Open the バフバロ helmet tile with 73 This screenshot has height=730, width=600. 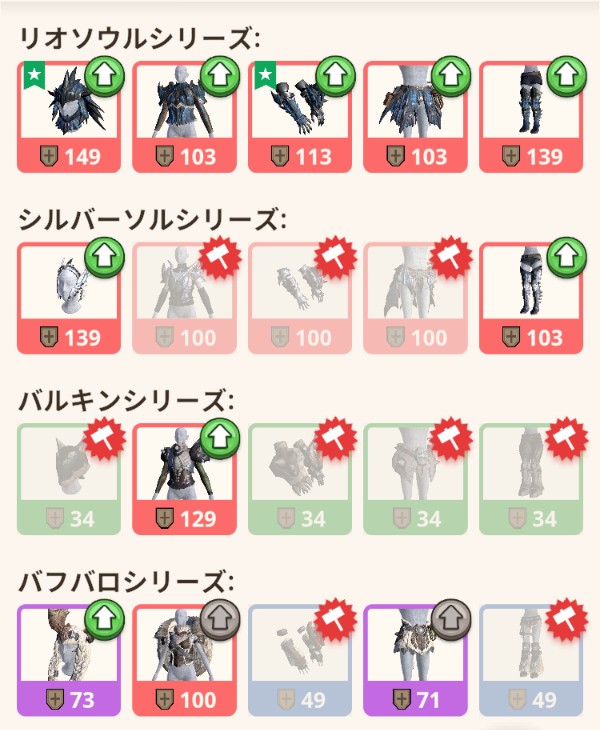click(68, 660)
